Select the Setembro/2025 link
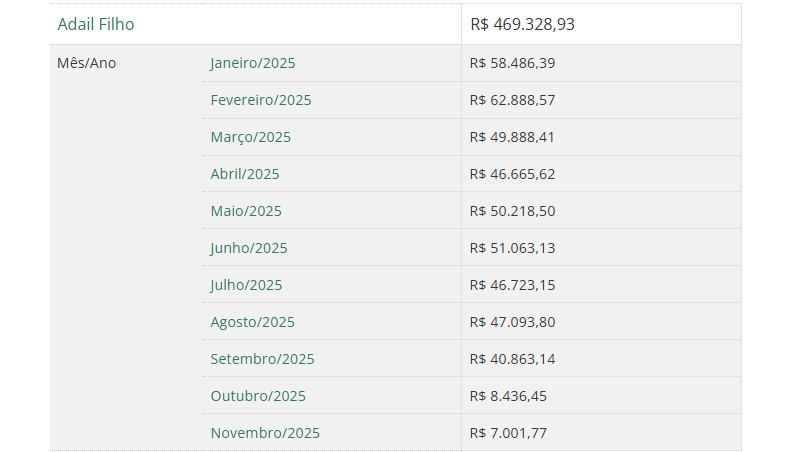The width and height of the screenshot is (808, 452). 262,359
